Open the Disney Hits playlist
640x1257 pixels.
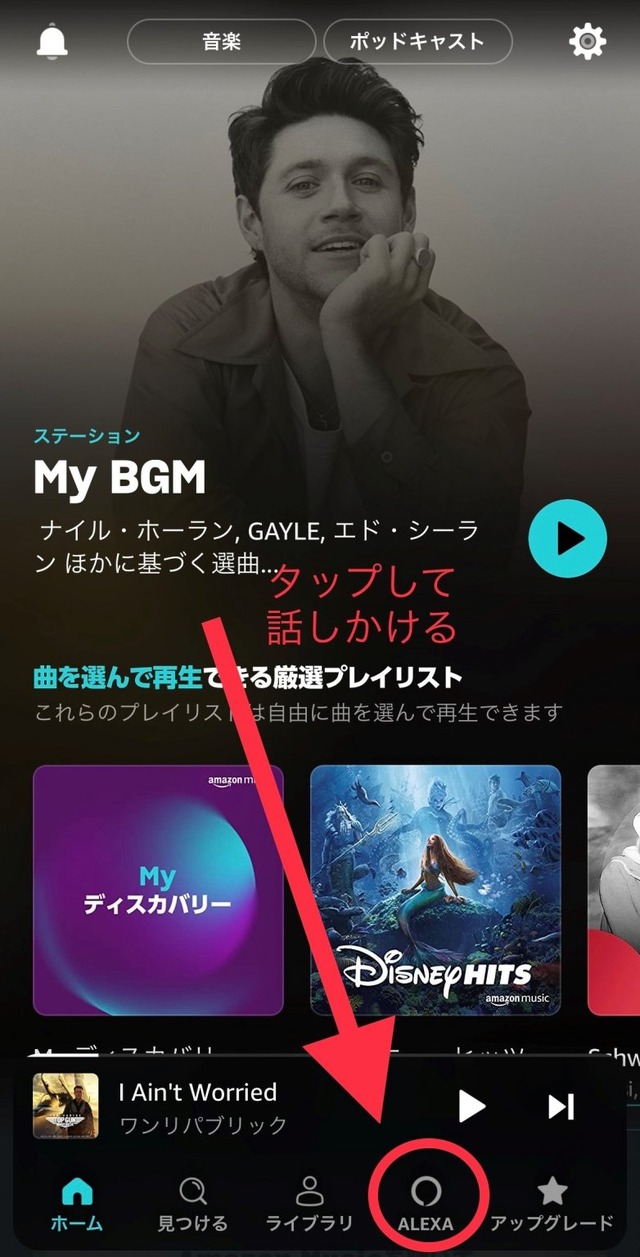pyautogui.click(x=435, y=890)
